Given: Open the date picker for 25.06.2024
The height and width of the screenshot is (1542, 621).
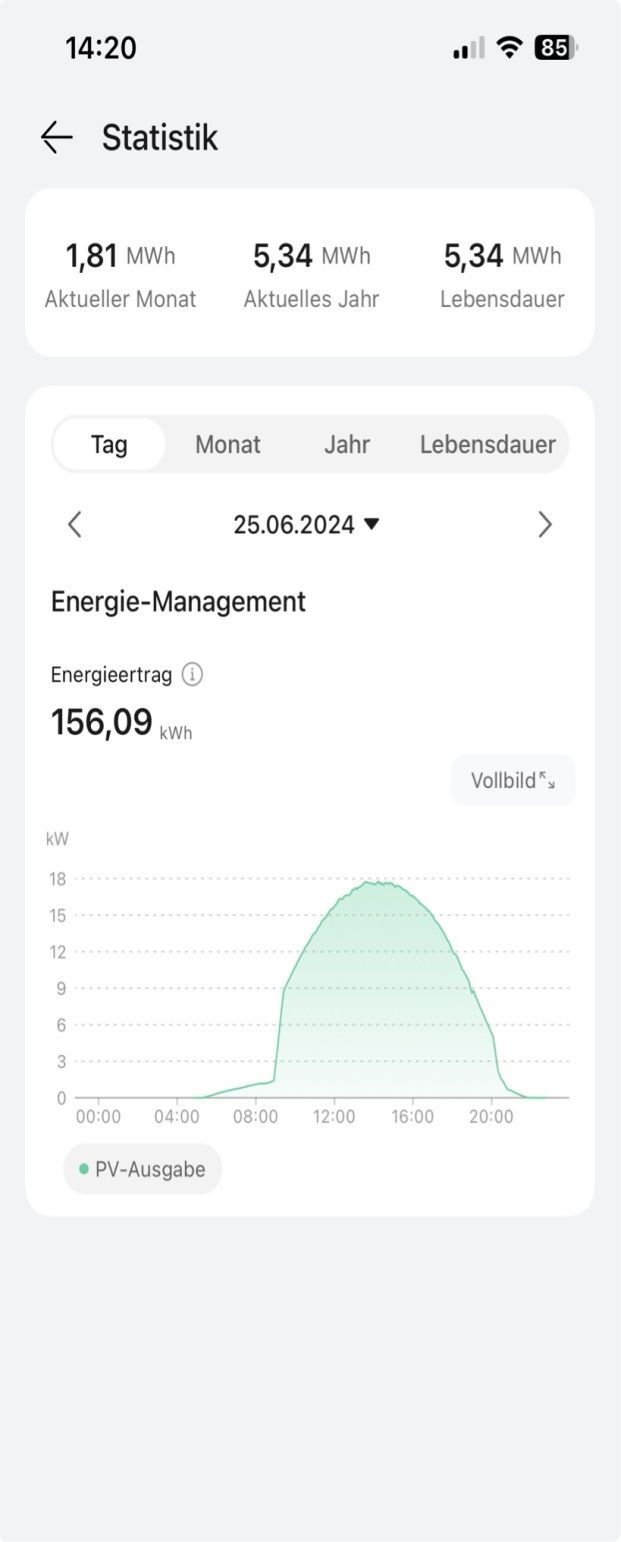Looking at the screenshot, I should pos(306,524).
